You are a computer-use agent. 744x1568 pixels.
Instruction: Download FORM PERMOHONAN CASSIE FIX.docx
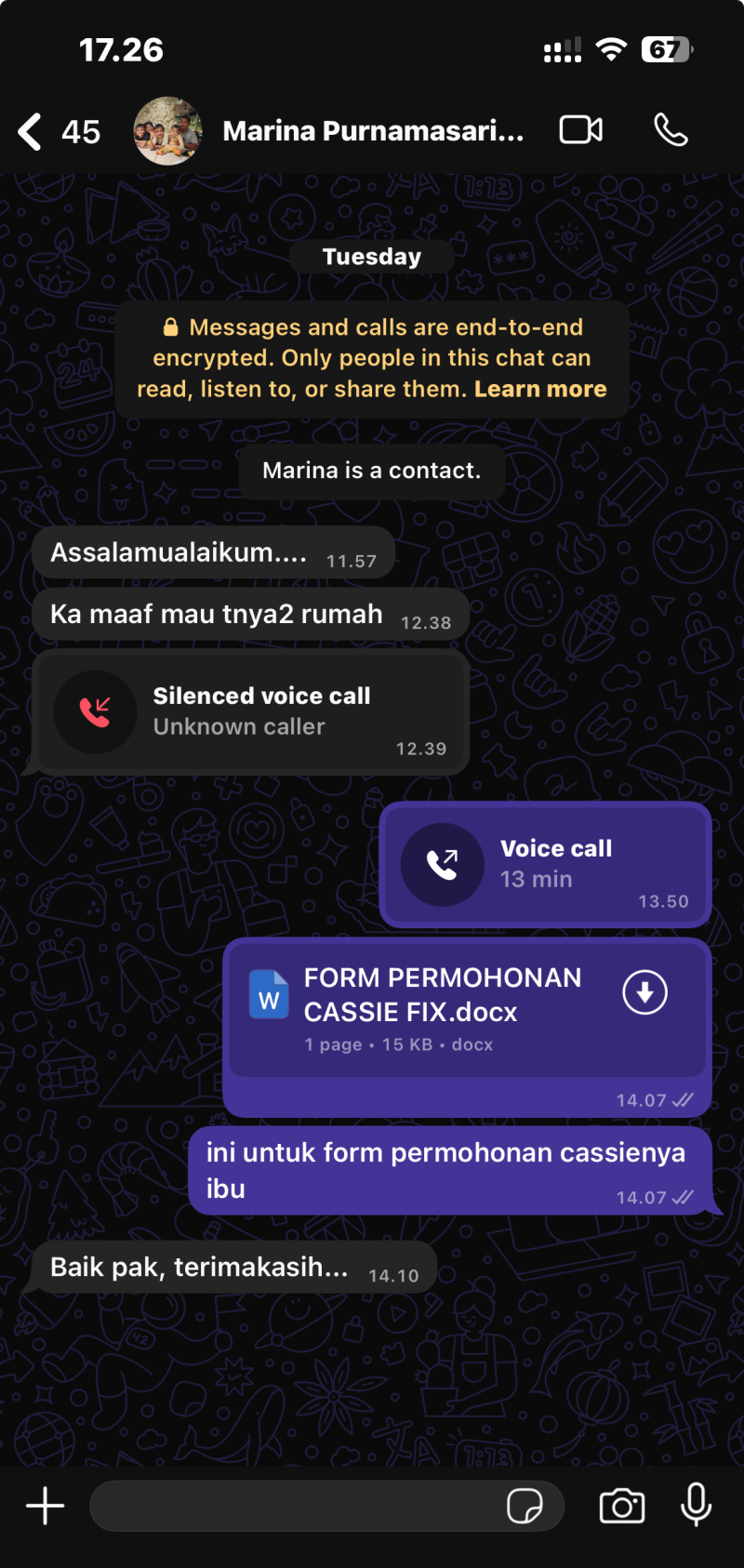[644, 992]
